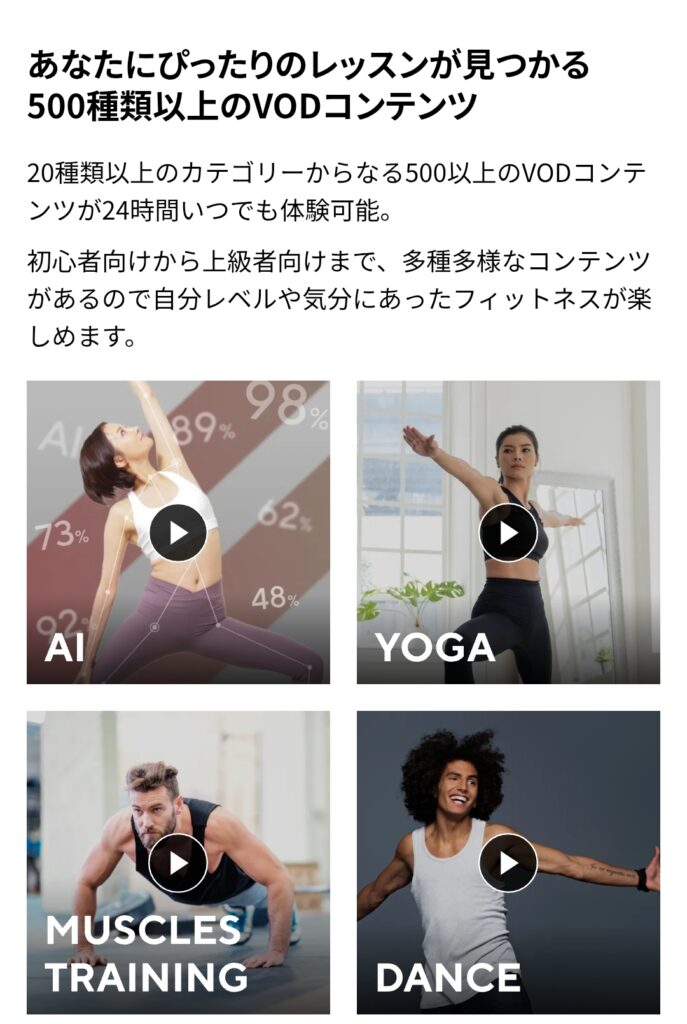Viewport: 687px width, 1024px height.
Task: Play the YOGA lesson video
Action: coord(508,532)
